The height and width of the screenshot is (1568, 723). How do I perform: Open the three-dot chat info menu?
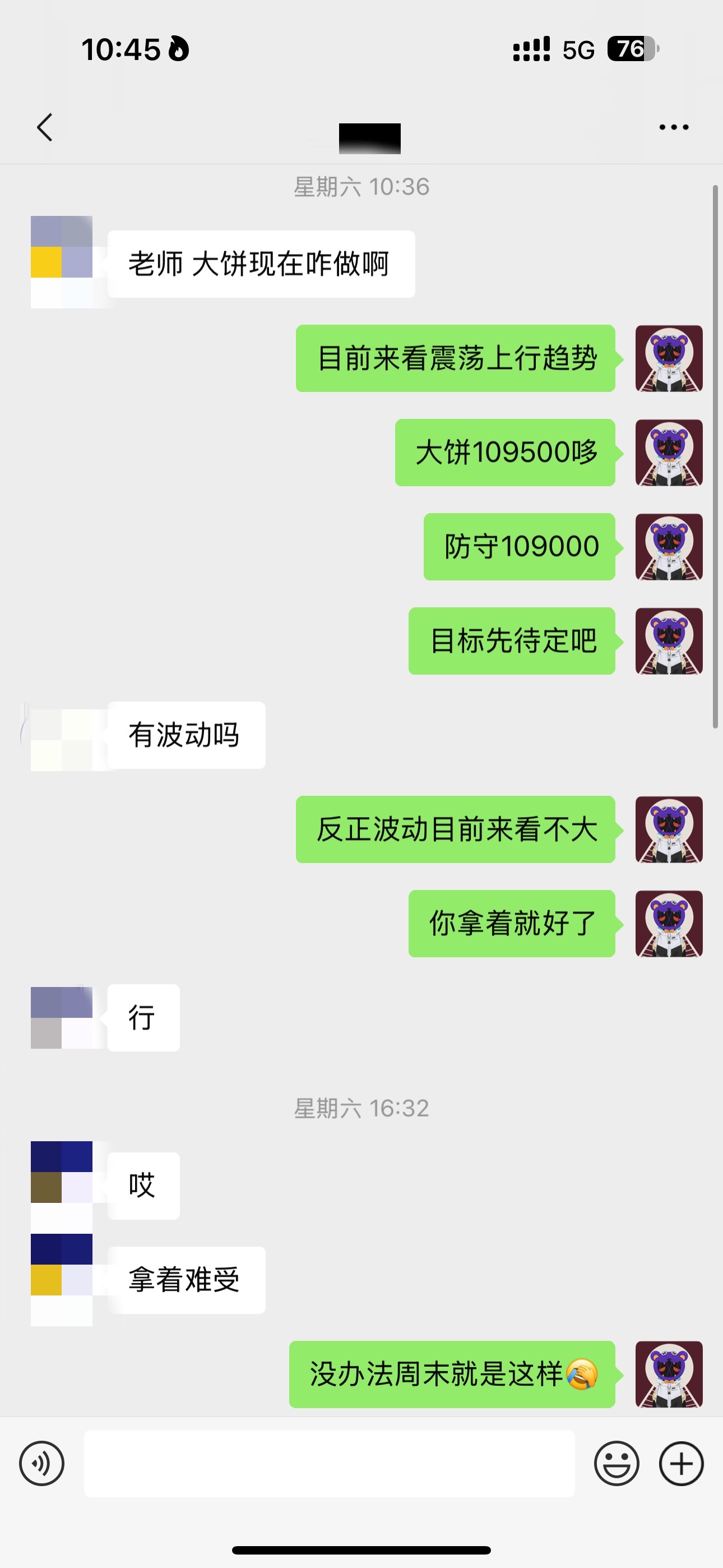(x=674, y=127)
